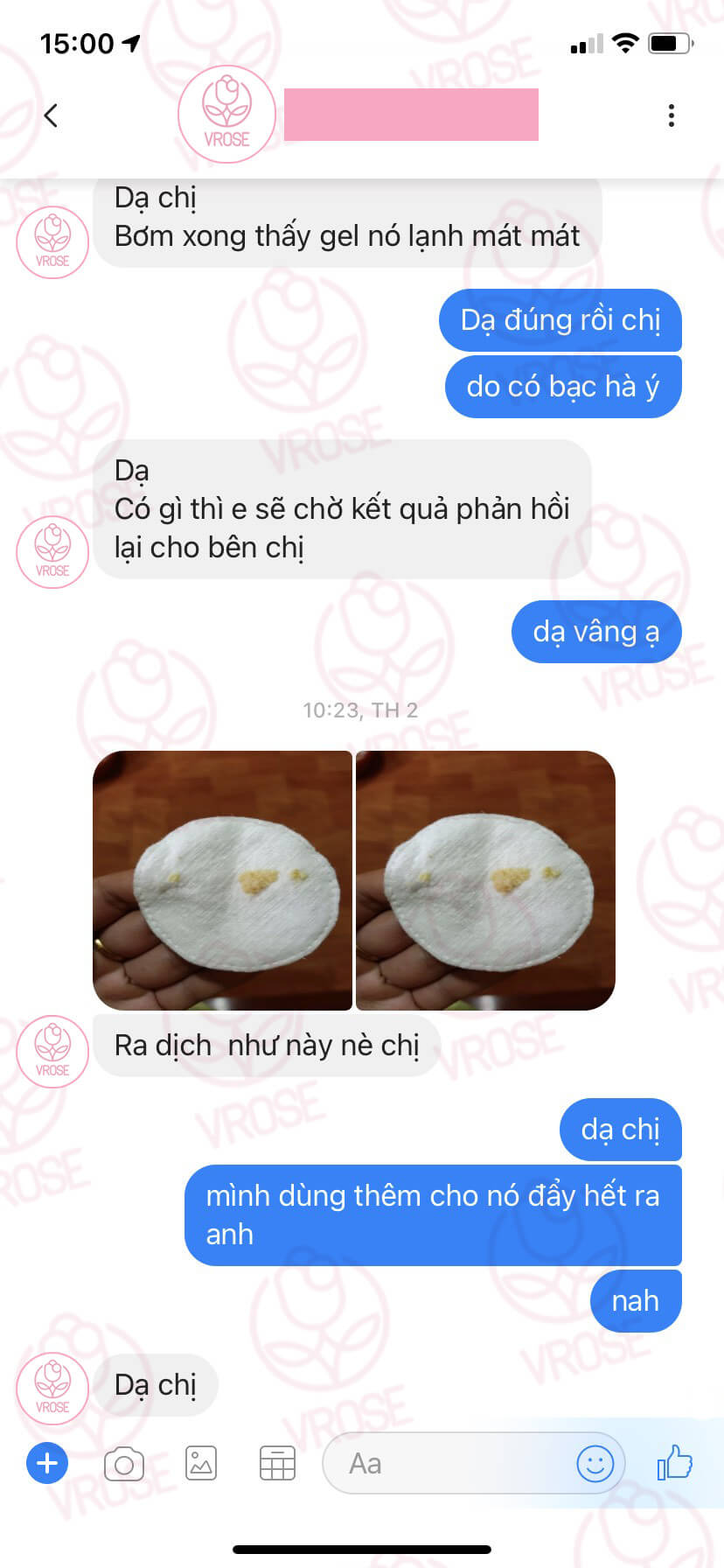Open the quick replies table icon
The image size is (724, 1568).
click(277, 1463)
